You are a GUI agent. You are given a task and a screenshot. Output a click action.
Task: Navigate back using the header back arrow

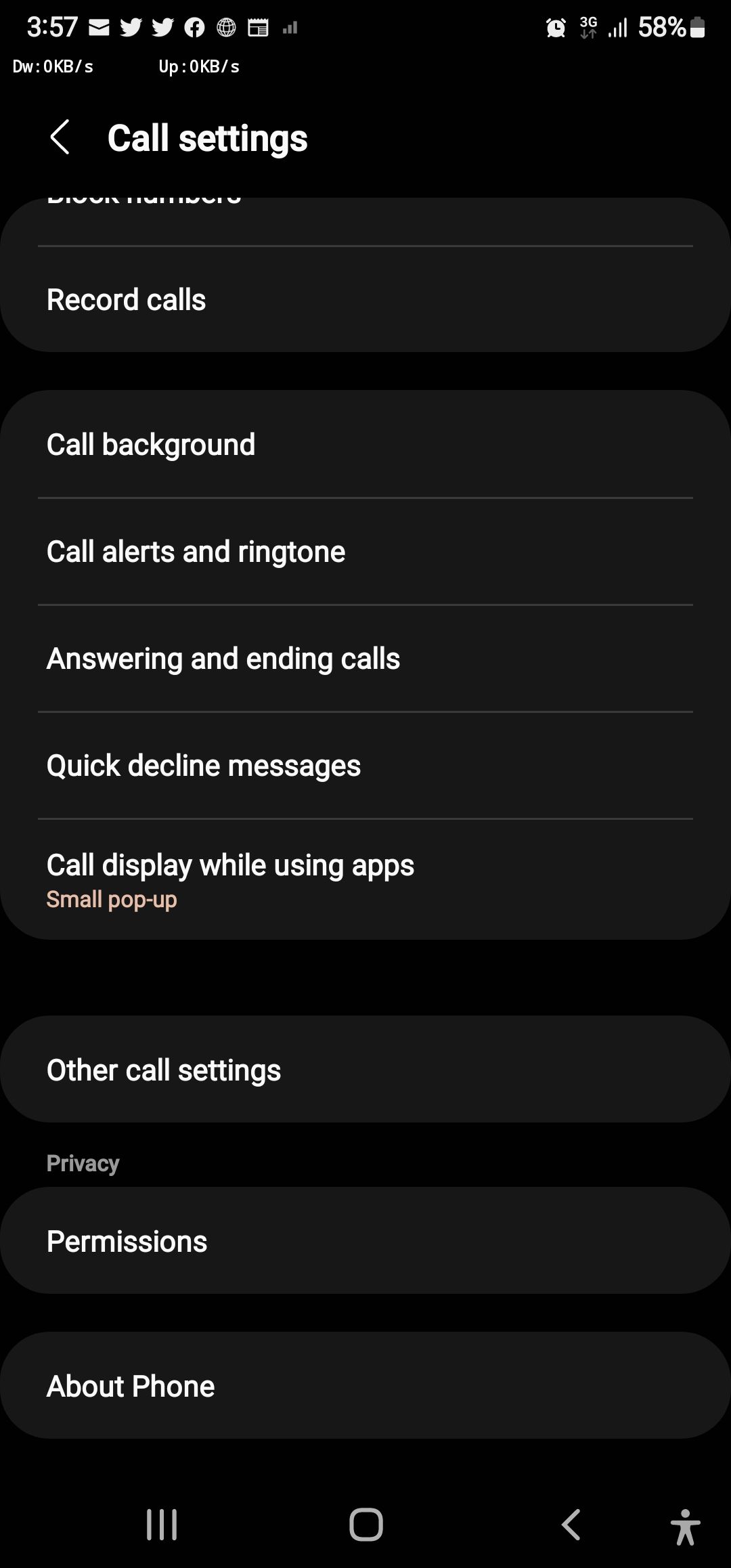[62, 137]
